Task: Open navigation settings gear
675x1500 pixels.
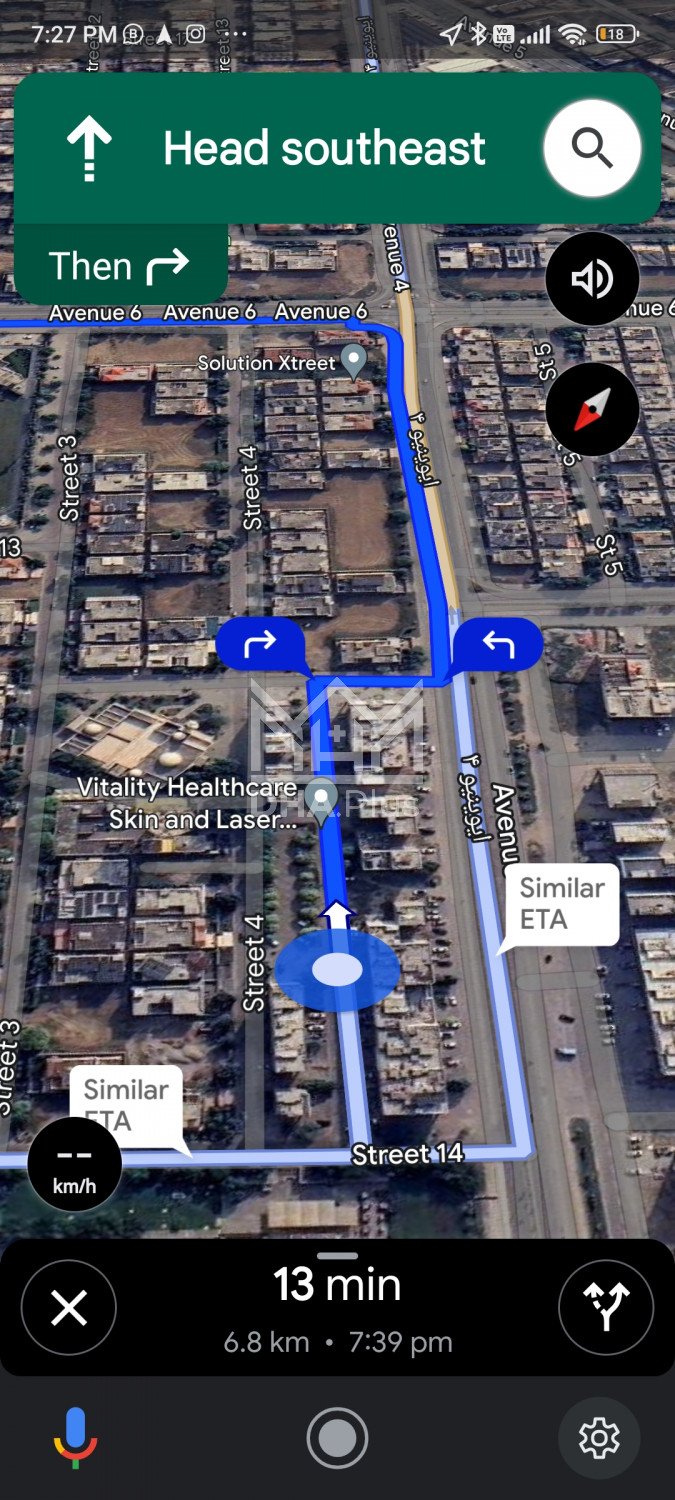Action: (x=599, y=1438)
